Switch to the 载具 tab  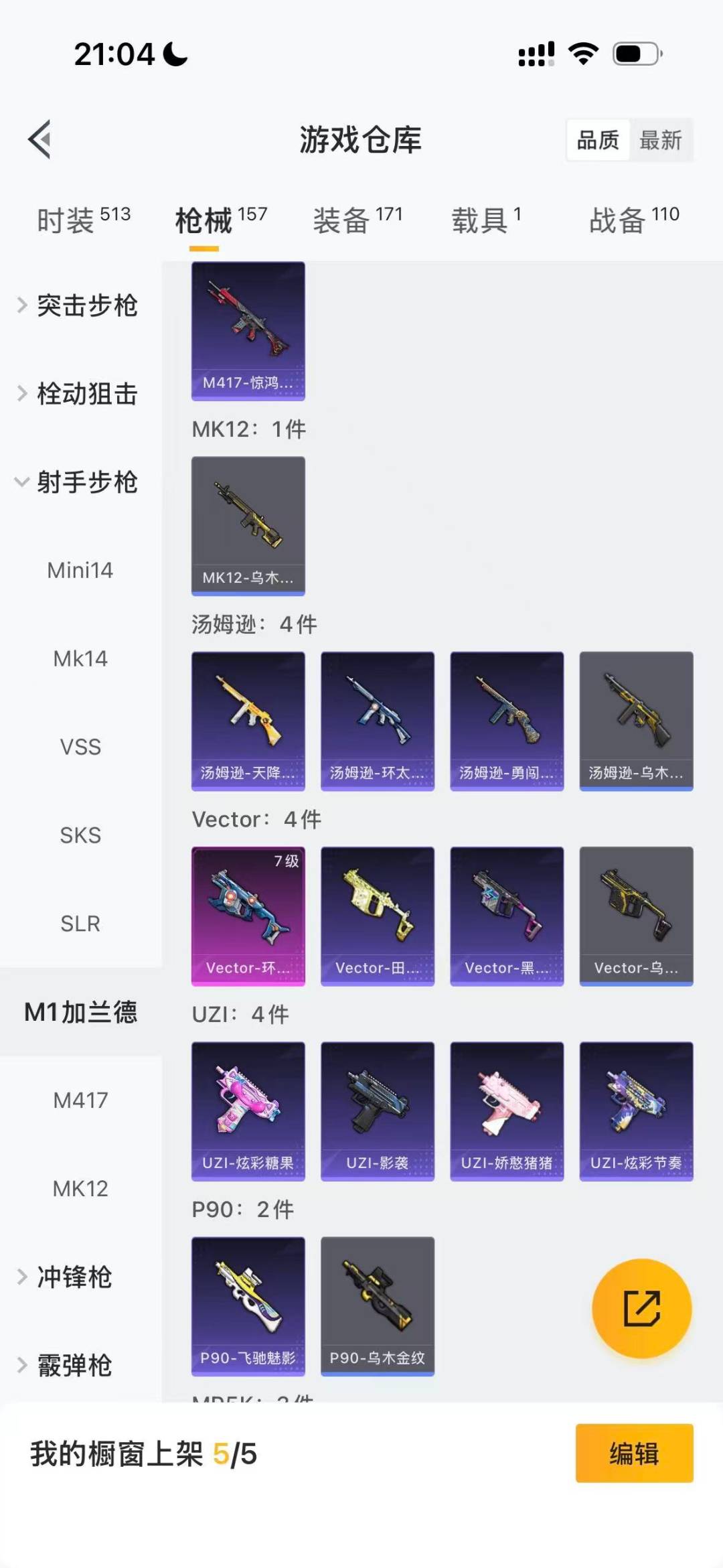485,220
